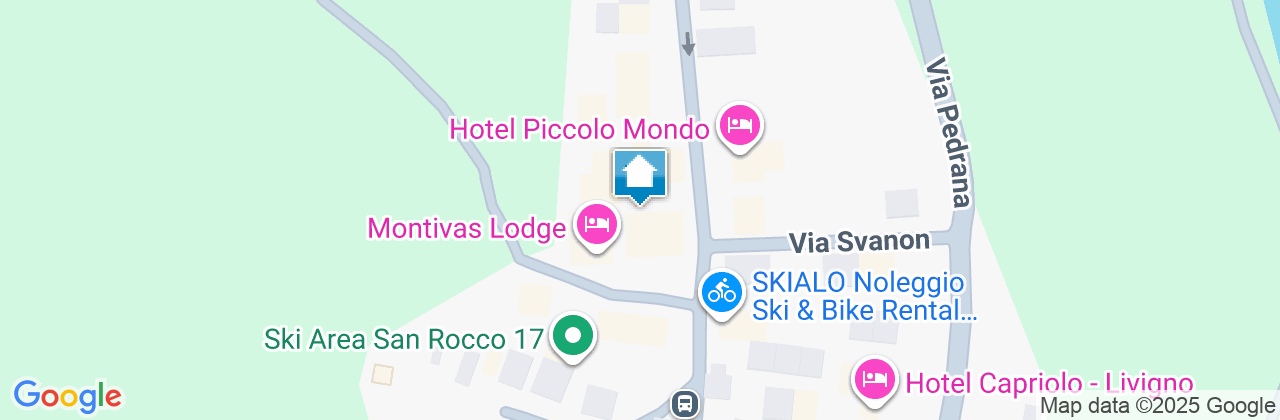The height and width of the screenshot is (420, 1280).
Task: Open the Montivas Lodge marker
Action: pos(597,225)
